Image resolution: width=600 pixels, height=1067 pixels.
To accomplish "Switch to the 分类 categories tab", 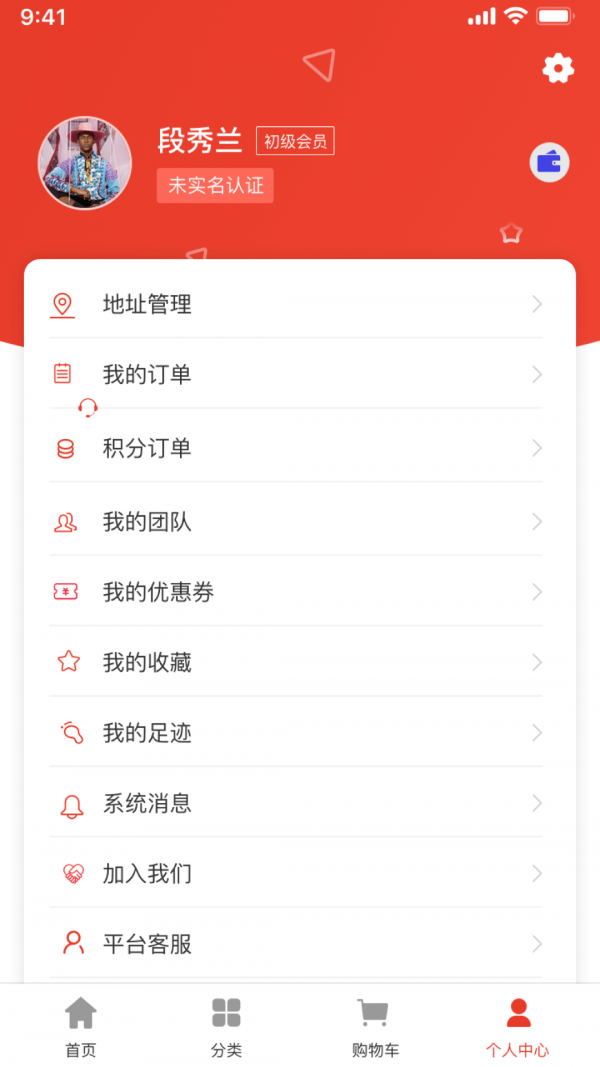I will (x=226, y=1027).
